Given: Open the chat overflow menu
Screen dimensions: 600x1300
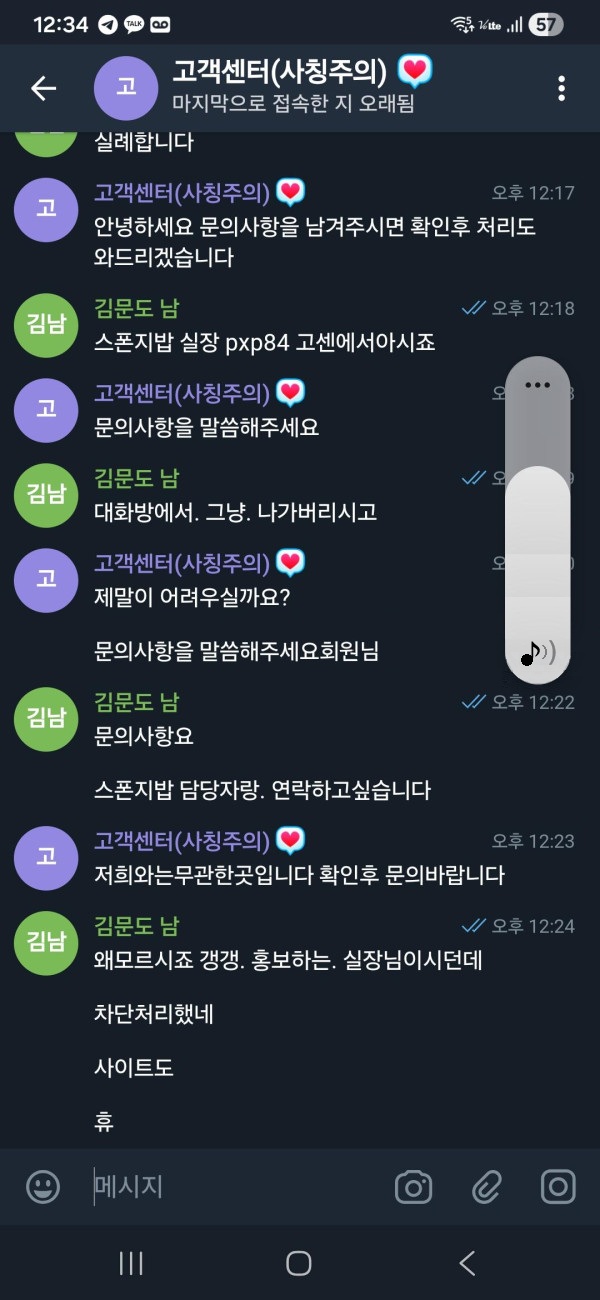Looking at the screenshot, I should (561, 88).
